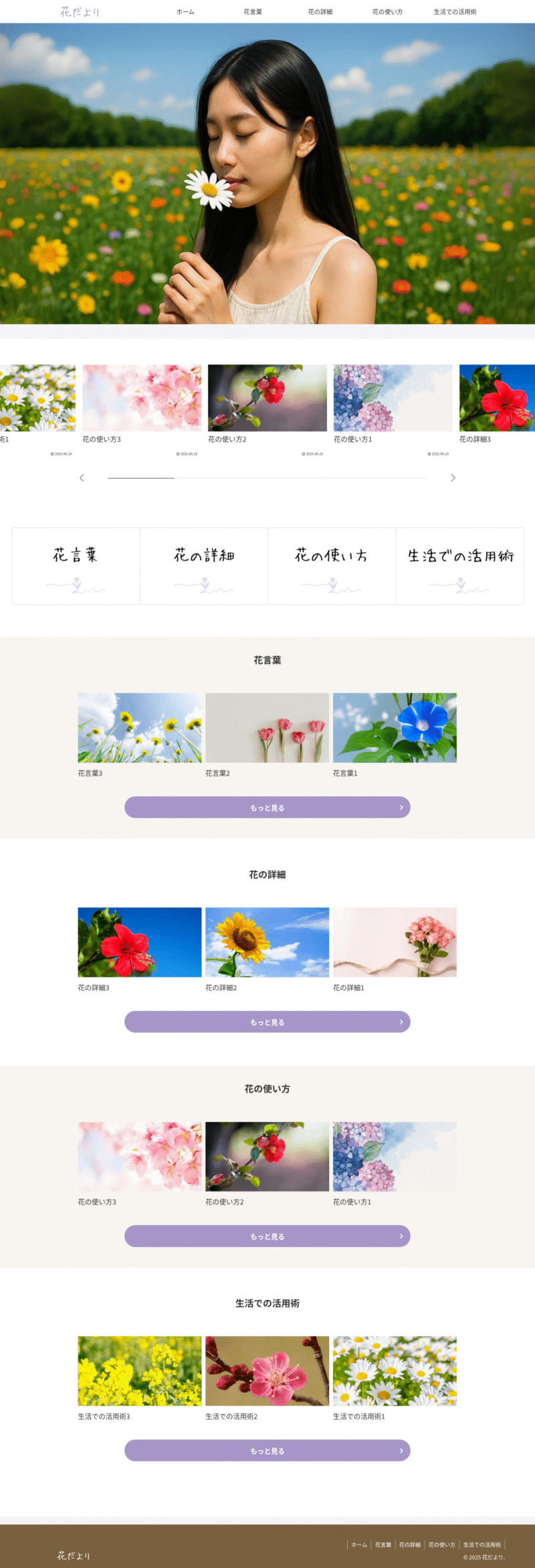Tap the carousel's previous arrow
Screen dimensions: 535x1568
[82, 477]
